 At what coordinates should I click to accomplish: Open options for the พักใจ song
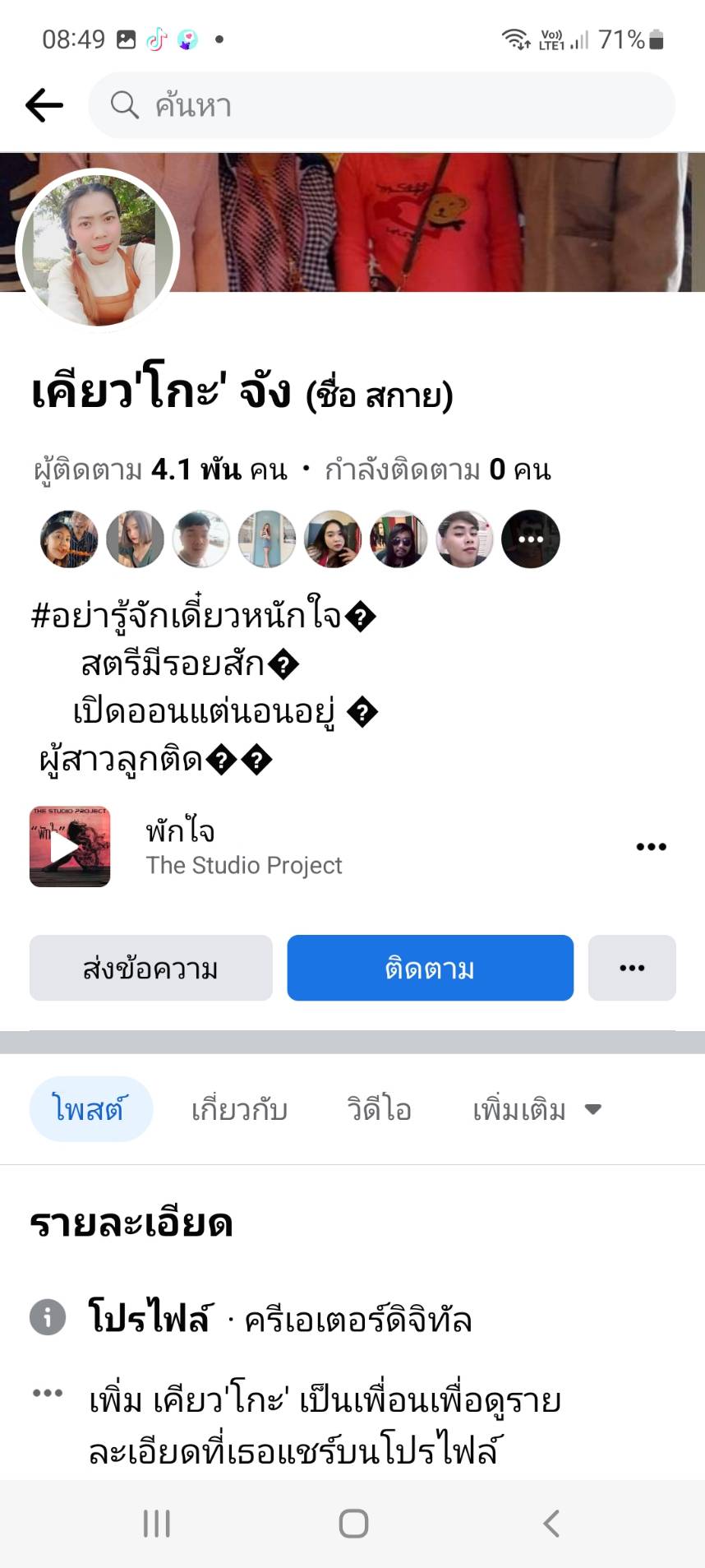click(651, 847)
